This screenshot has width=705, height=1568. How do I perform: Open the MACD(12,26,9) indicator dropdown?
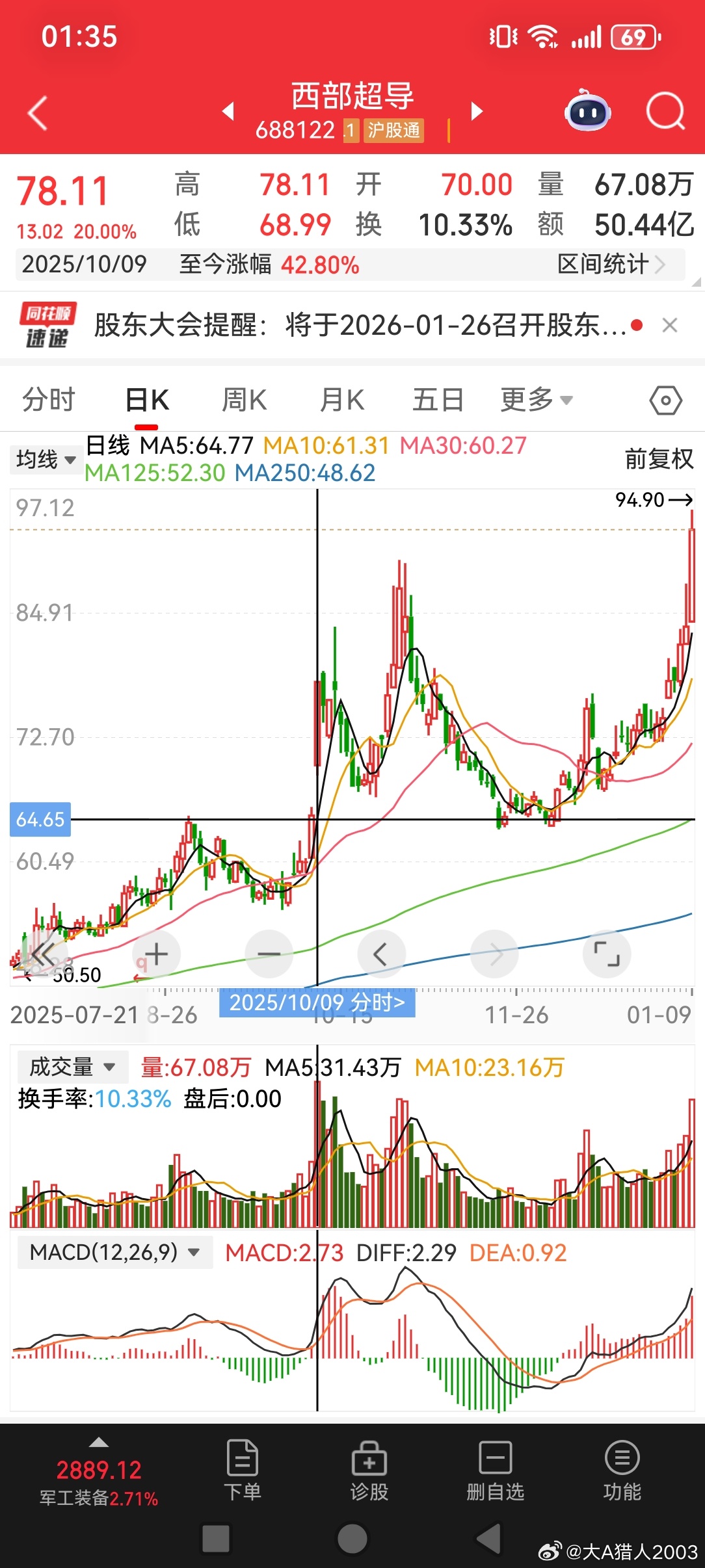coord(115,1251)
